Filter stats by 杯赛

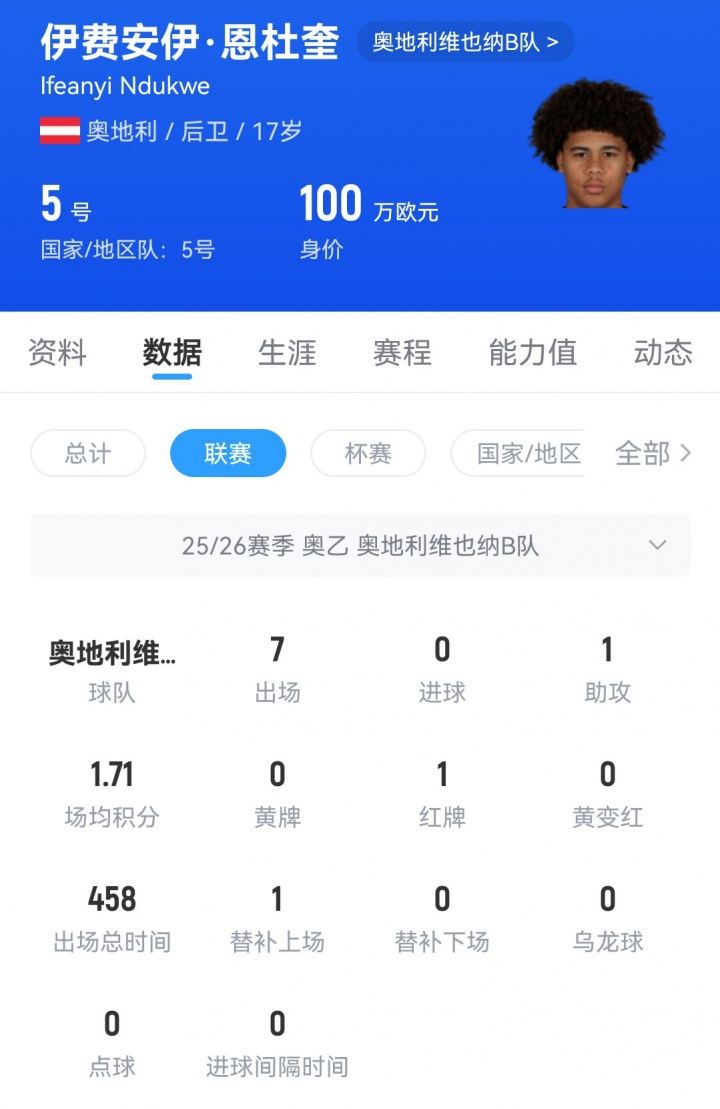[x=368, y=454]
